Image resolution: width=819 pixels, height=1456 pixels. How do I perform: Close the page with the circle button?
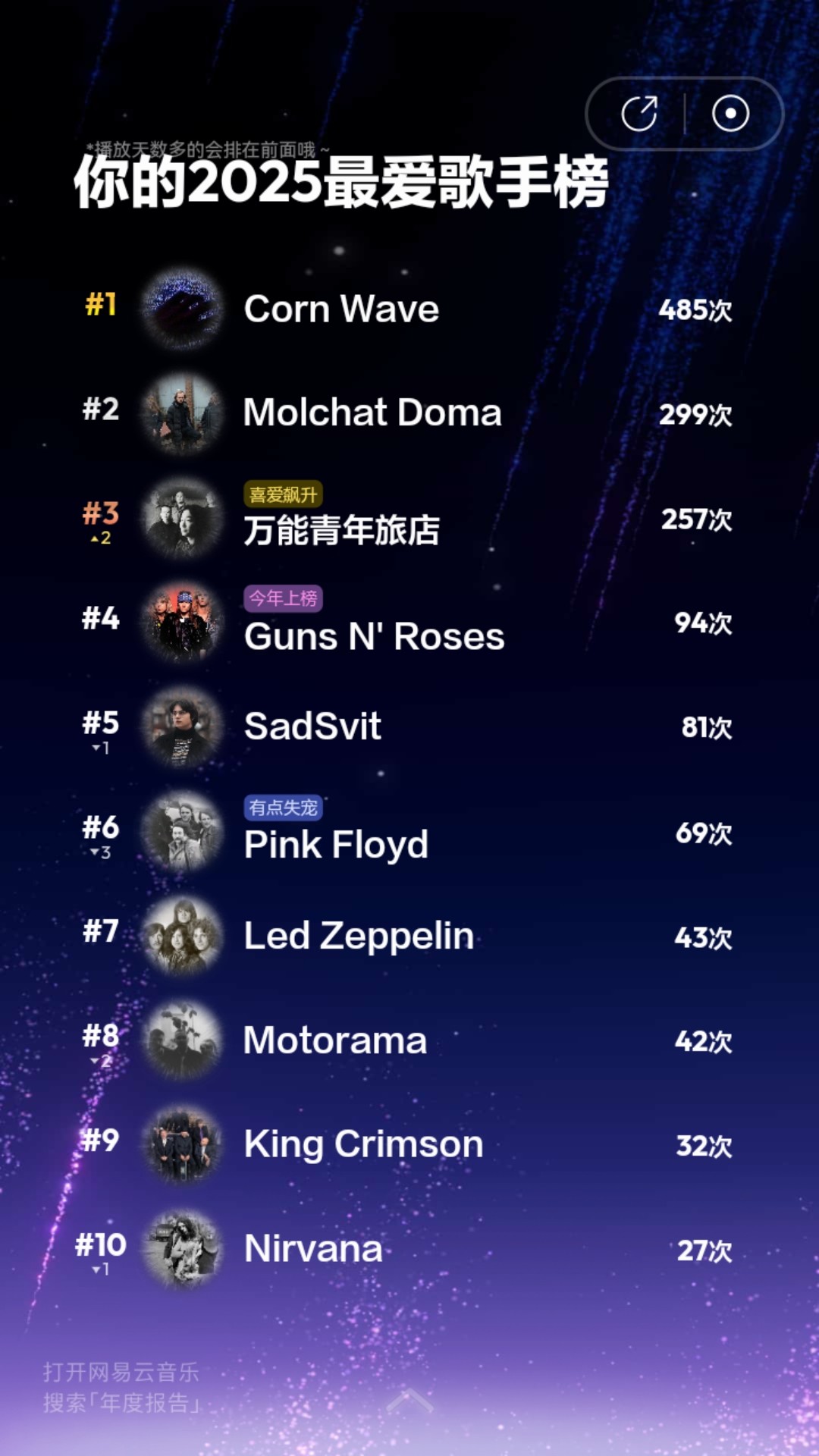pyautogui.click(x=730, y=114)
